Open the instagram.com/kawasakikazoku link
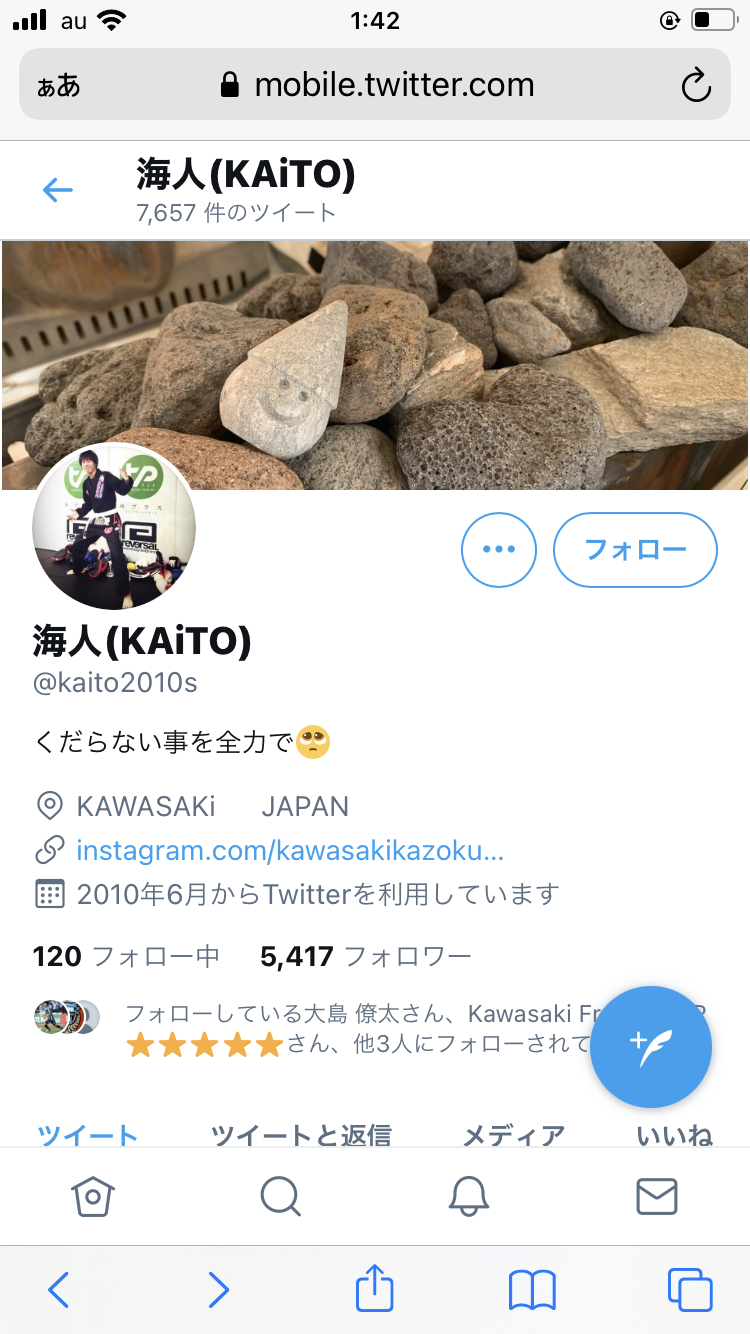 tap(289, 851)
